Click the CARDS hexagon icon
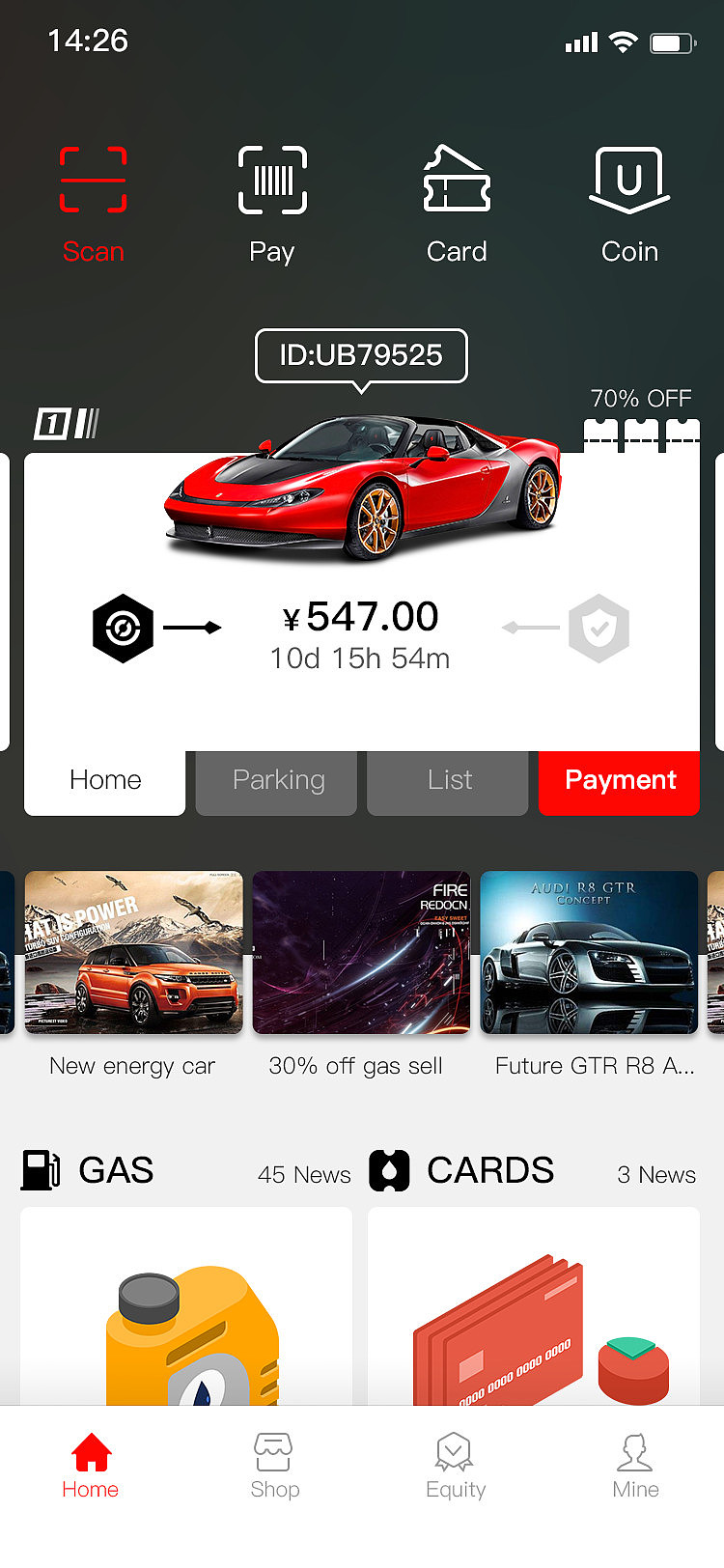The width and height of the screenshot is (724, 1568). coord(390,1169)
